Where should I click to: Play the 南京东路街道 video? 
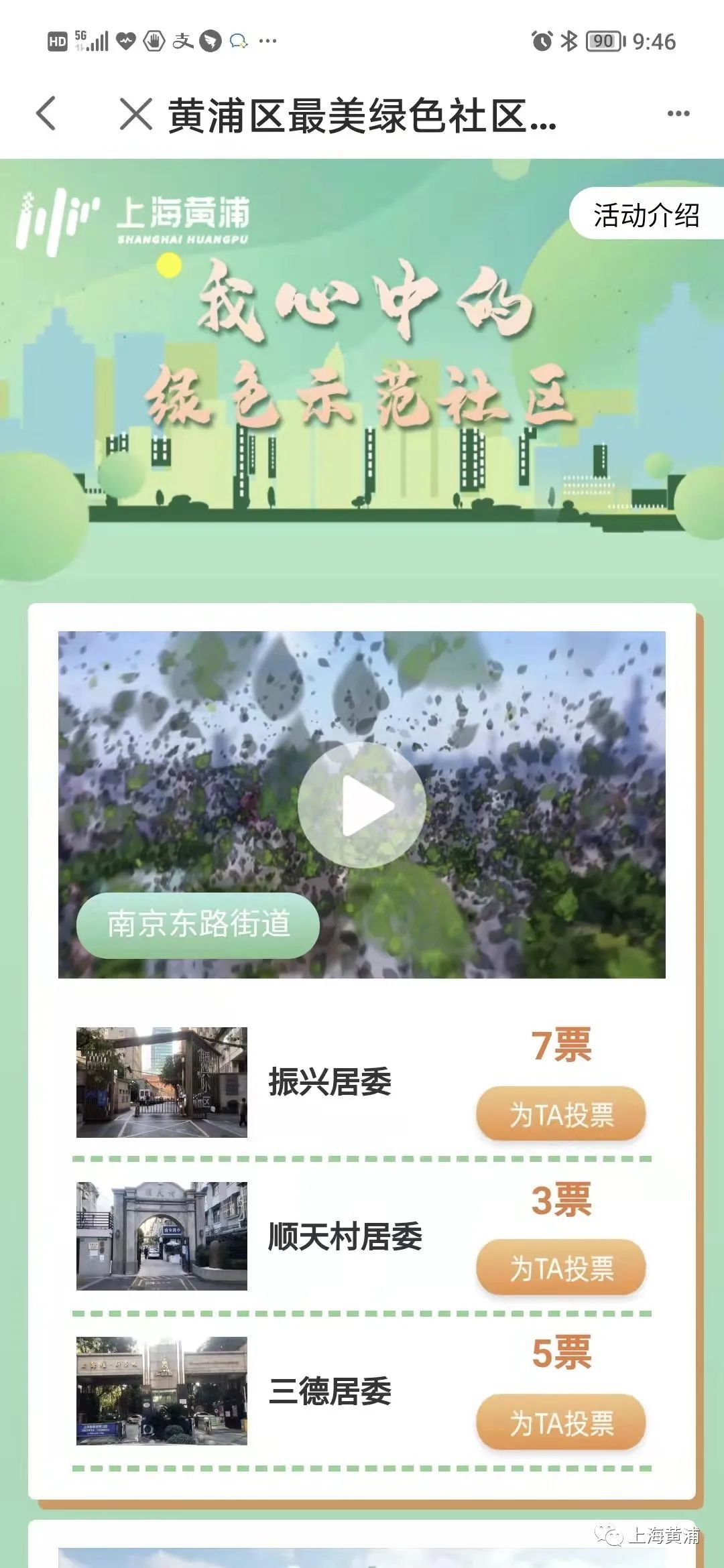click(362, 805)
